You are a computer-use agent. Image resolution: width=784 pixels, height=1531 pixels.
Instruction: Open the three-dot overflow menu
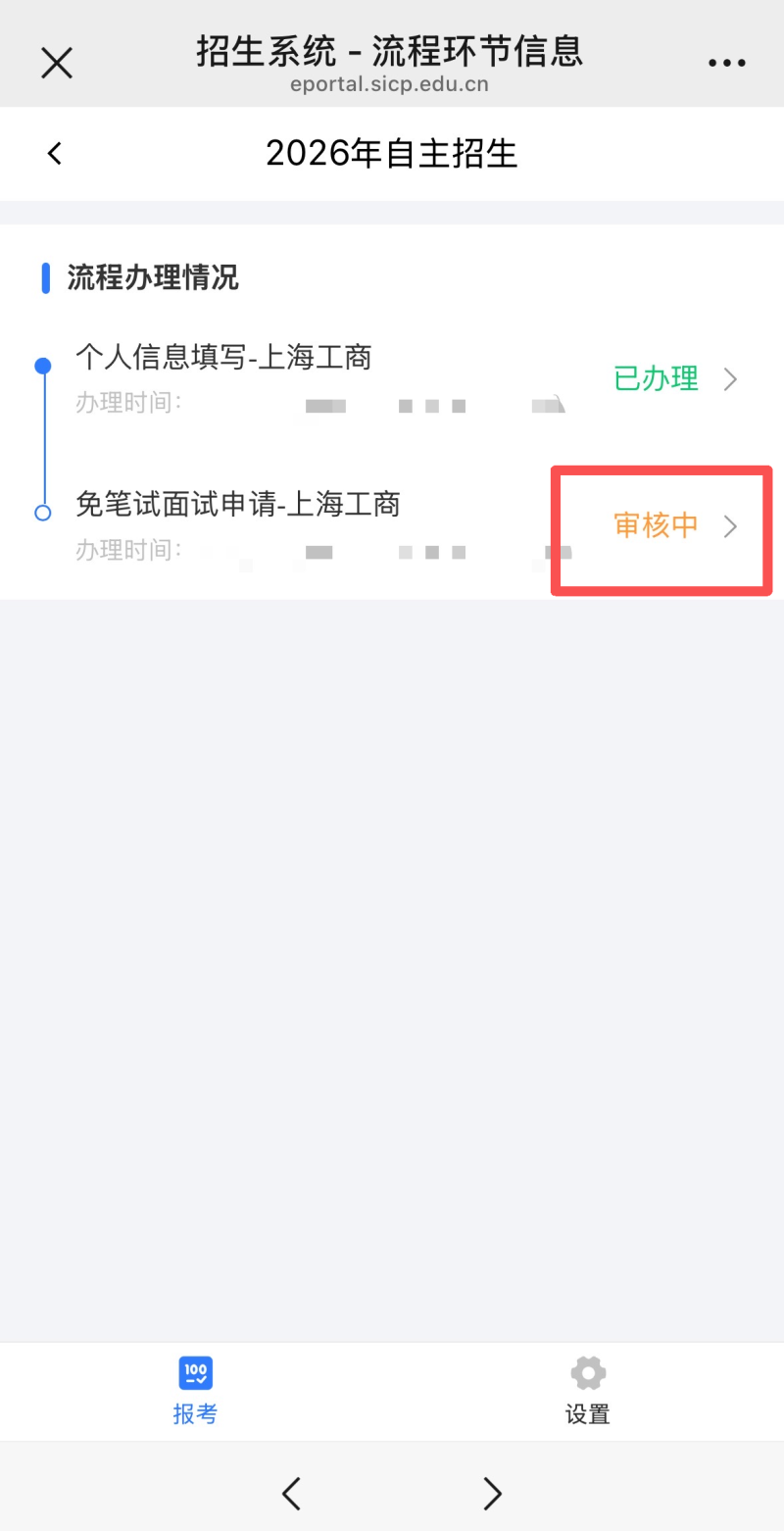726,63
